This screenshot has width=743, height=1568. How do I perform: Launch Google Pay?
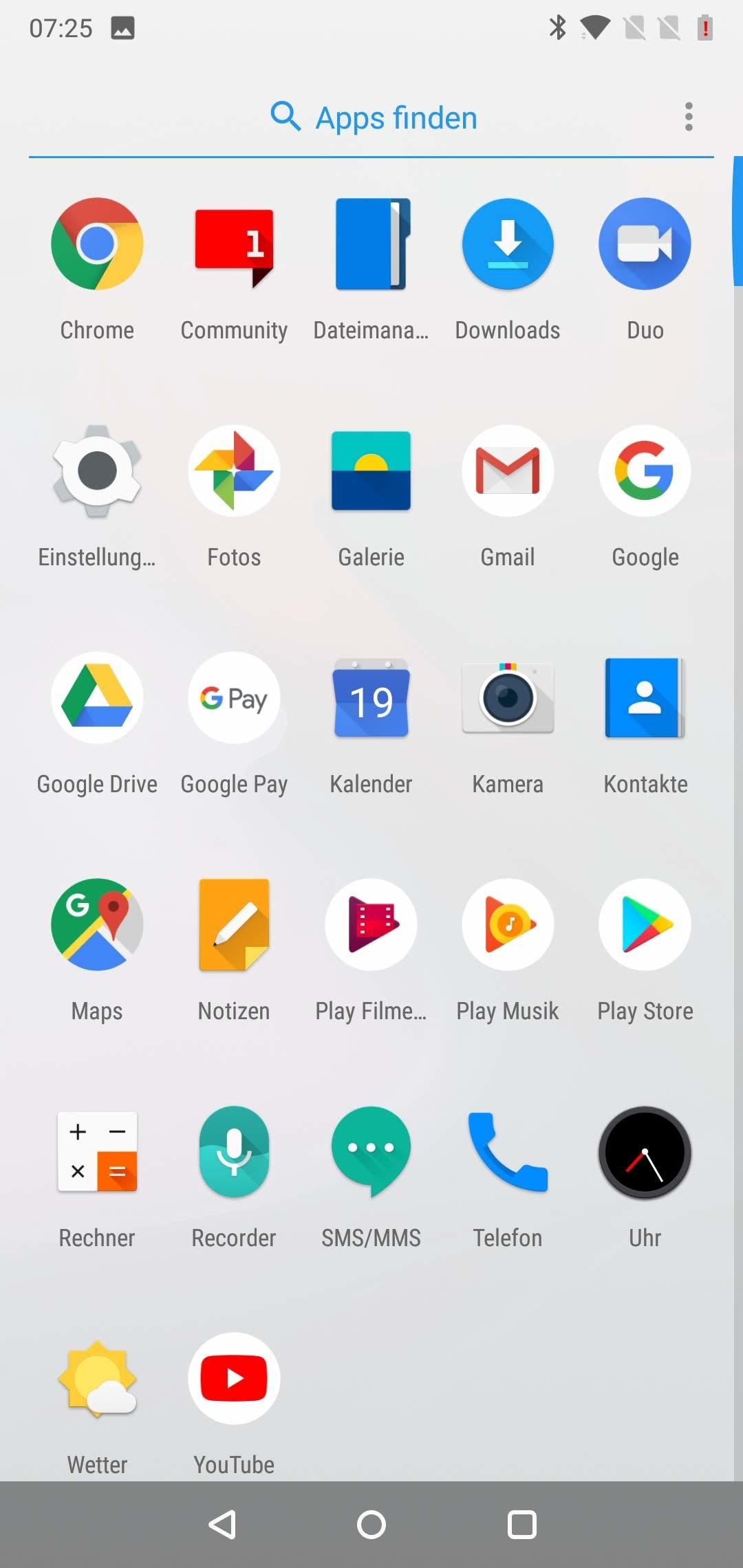coord(234,698)
